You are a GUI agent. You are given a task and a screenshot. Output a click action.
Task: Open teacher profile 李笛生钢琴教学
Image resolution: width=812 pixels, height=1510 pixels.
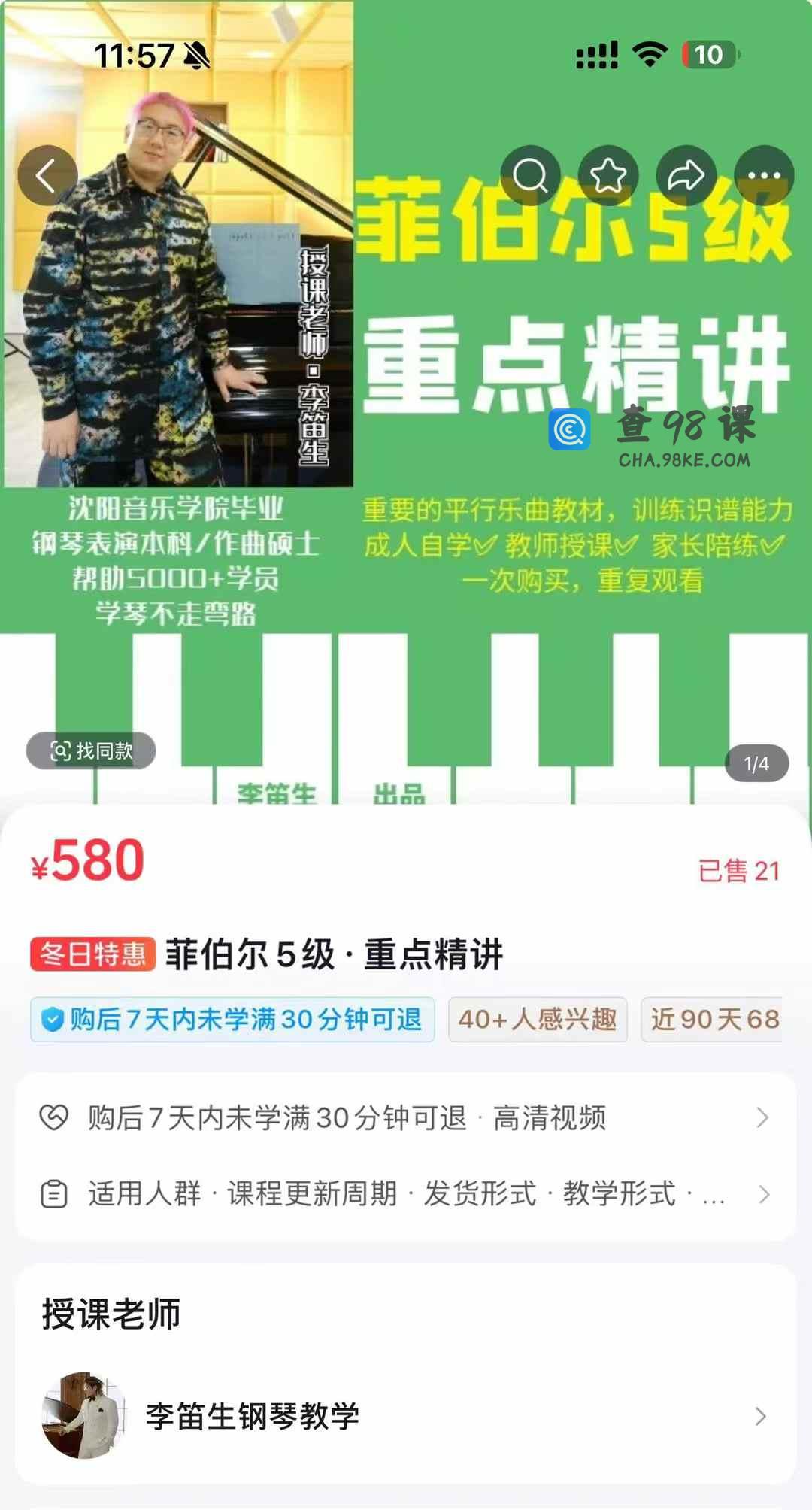click(x=406, y=1416)
